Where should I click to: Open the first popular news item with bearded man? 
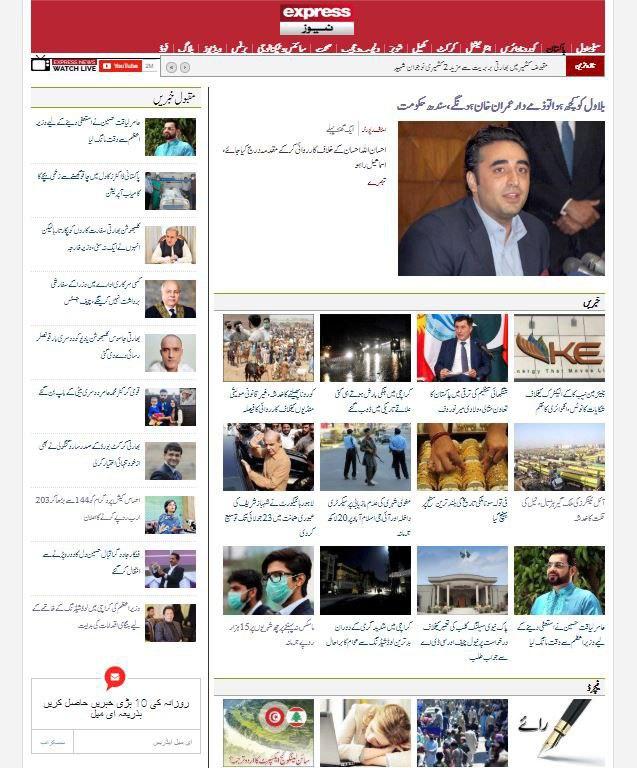click(x=170, y=137)
